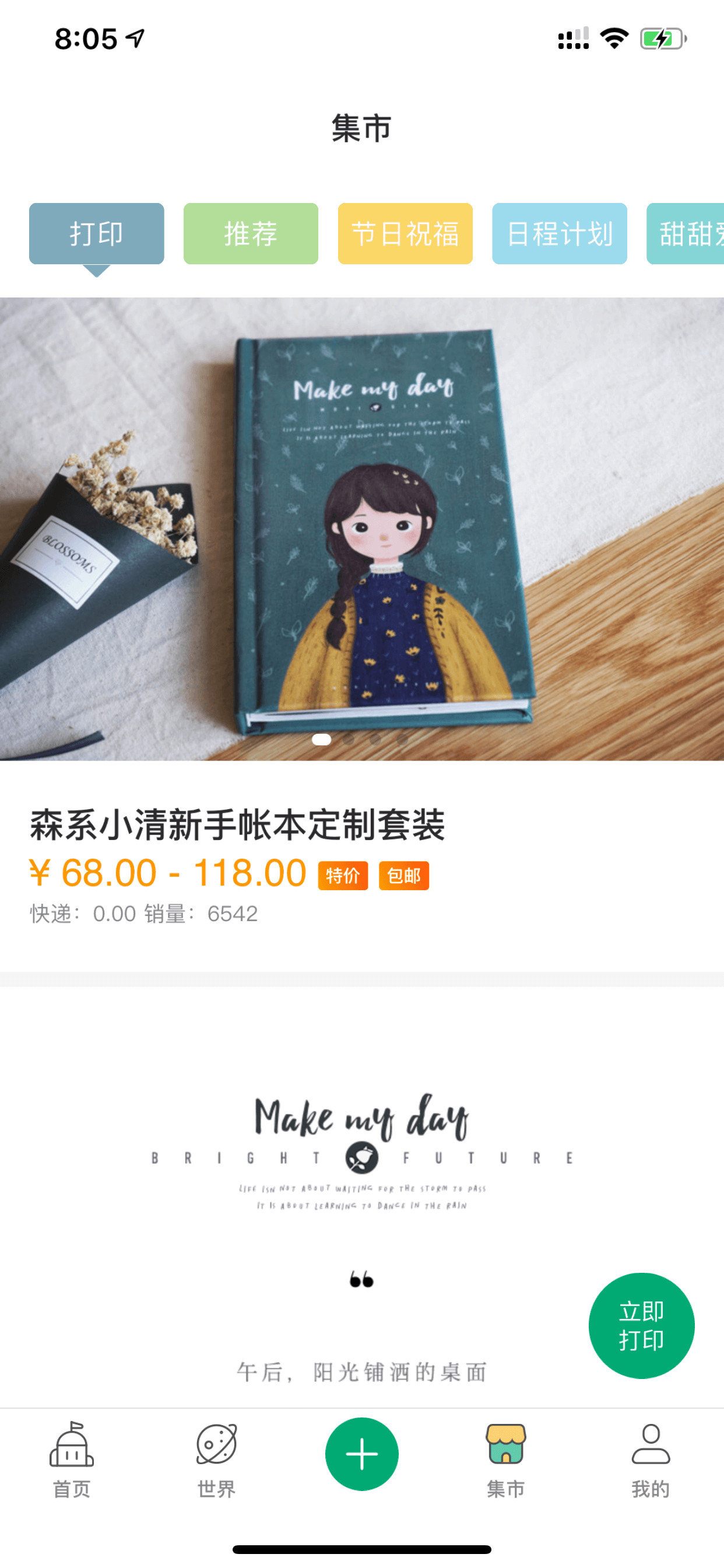Viewport: 724px width, 1568px height.
Task: Open the 节日祝福 category
Action: 405,234
